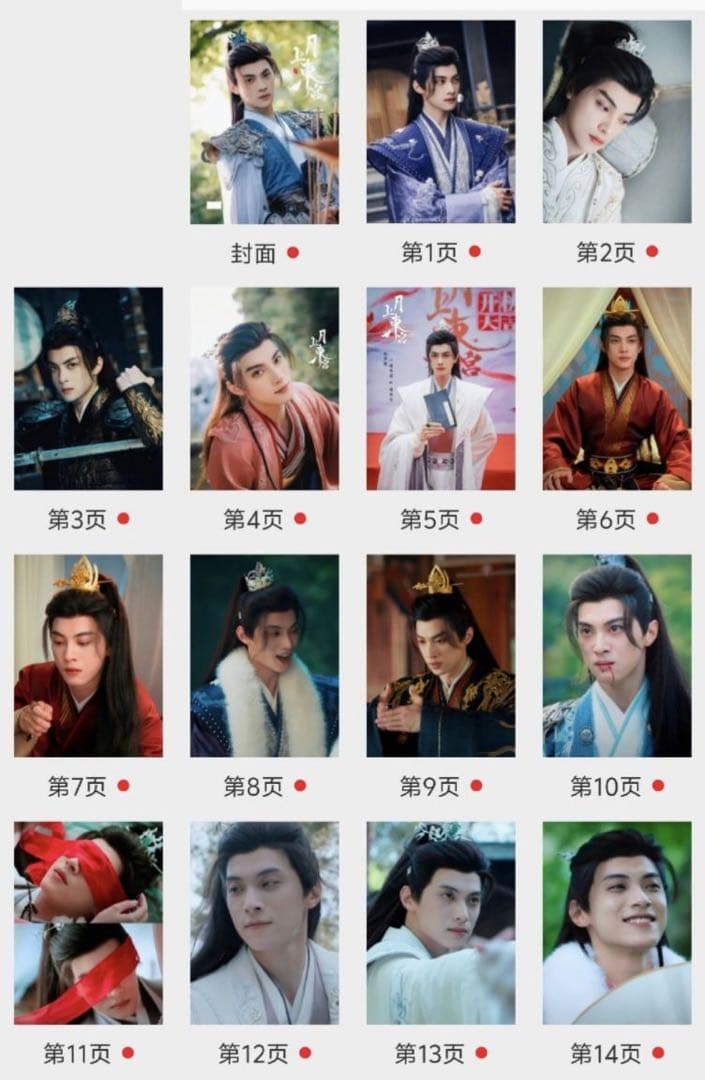Open the 封面 cover thumbnail

tap(264, 122)
